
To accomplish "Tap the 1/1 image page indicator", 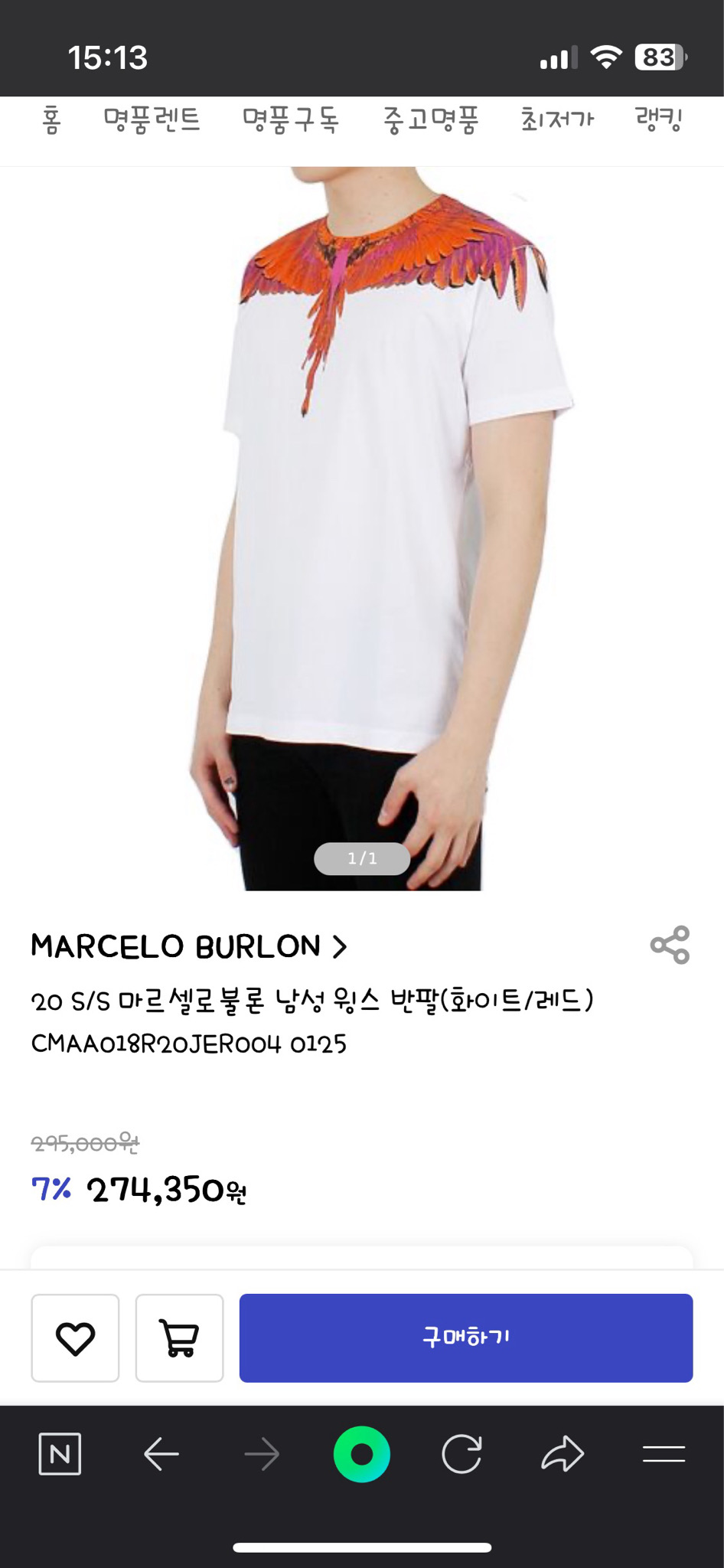I will click(x=362, y=859).
